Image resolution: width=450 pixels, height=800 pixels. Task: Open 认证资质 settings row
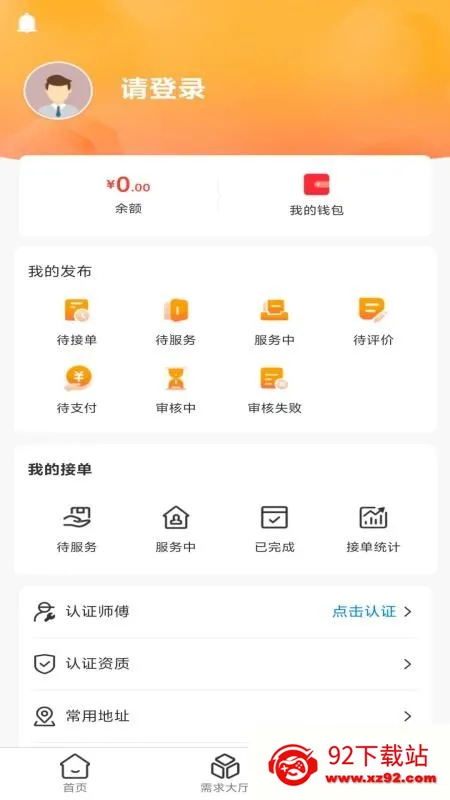coord(225,664)
